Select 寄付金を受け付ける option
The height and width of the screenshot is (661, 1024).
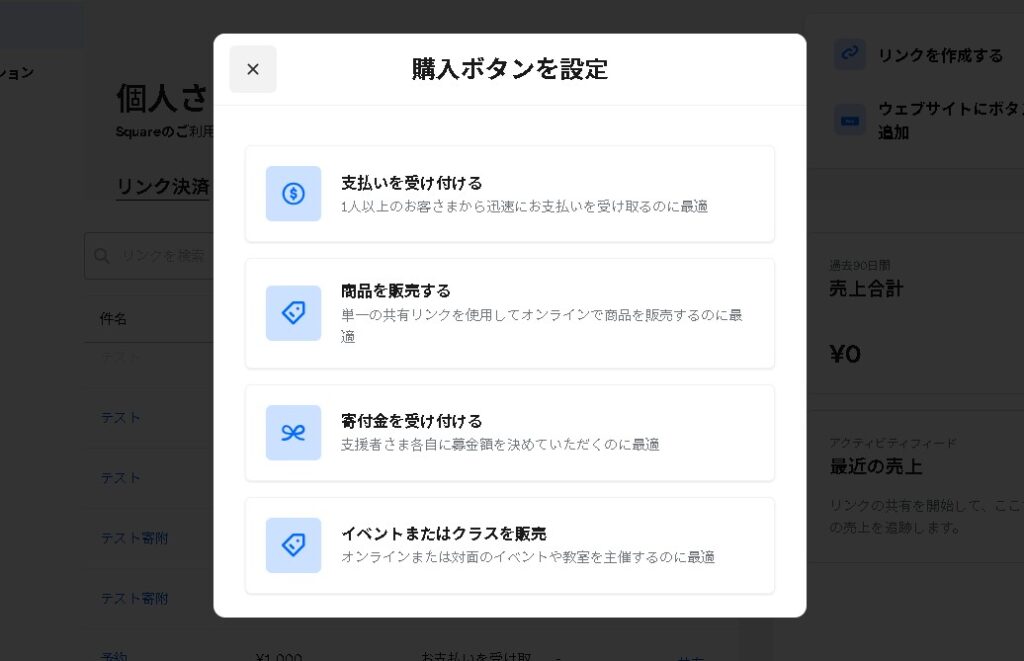(x=509, y=432)
